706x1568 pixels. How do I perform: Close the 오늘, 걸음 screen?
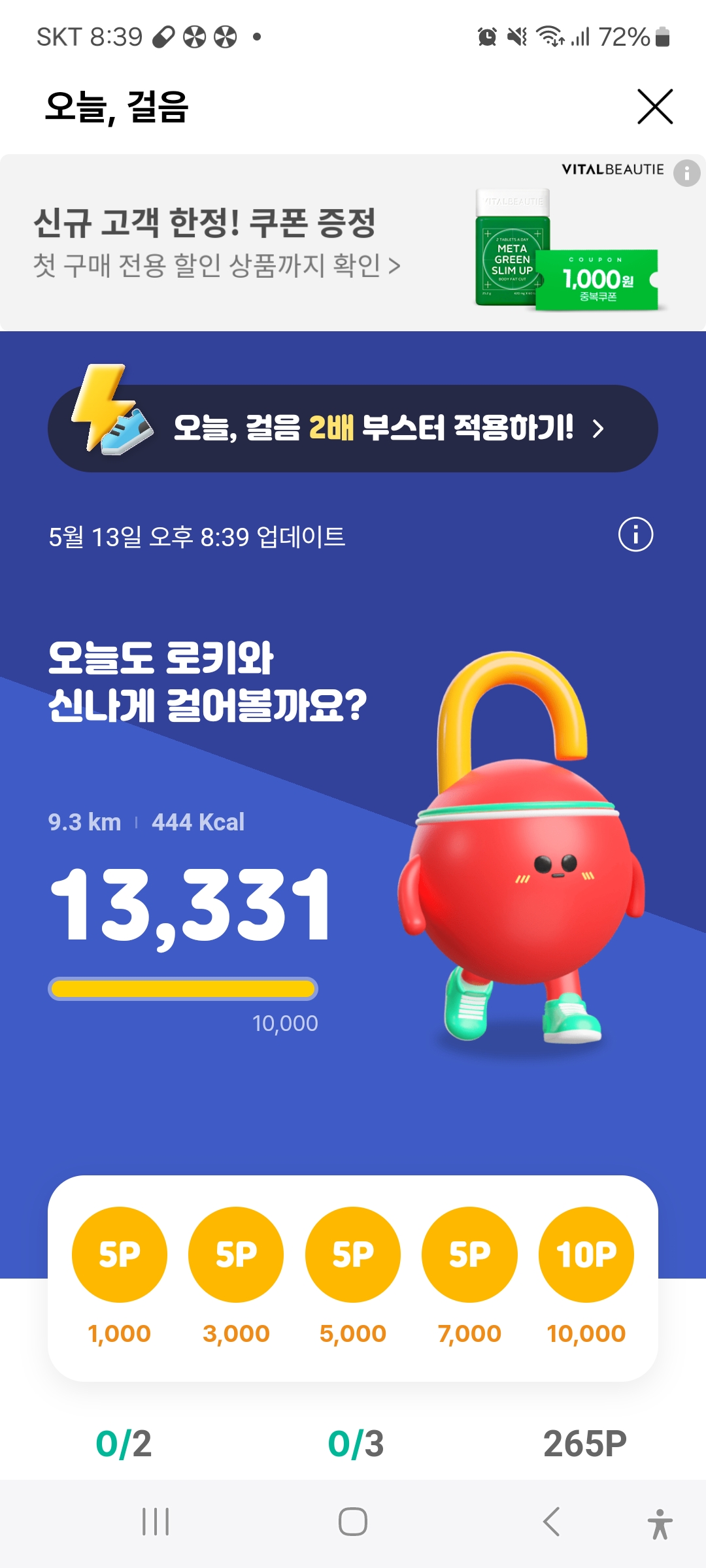coord(655,106)
